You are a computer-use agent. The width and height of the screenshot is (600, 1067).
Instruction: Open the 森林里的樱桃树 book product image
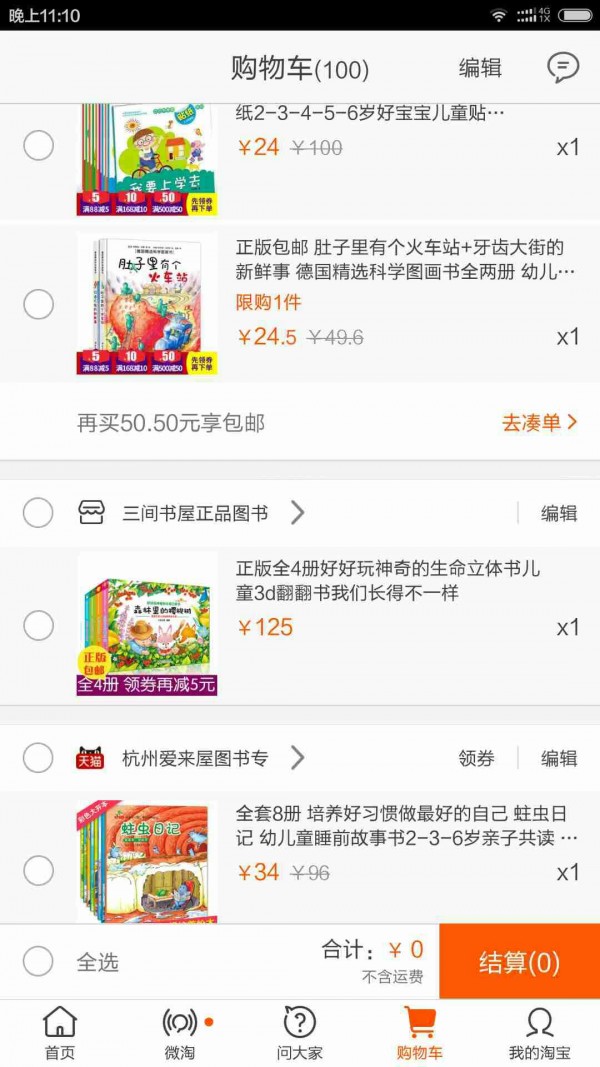147,624
